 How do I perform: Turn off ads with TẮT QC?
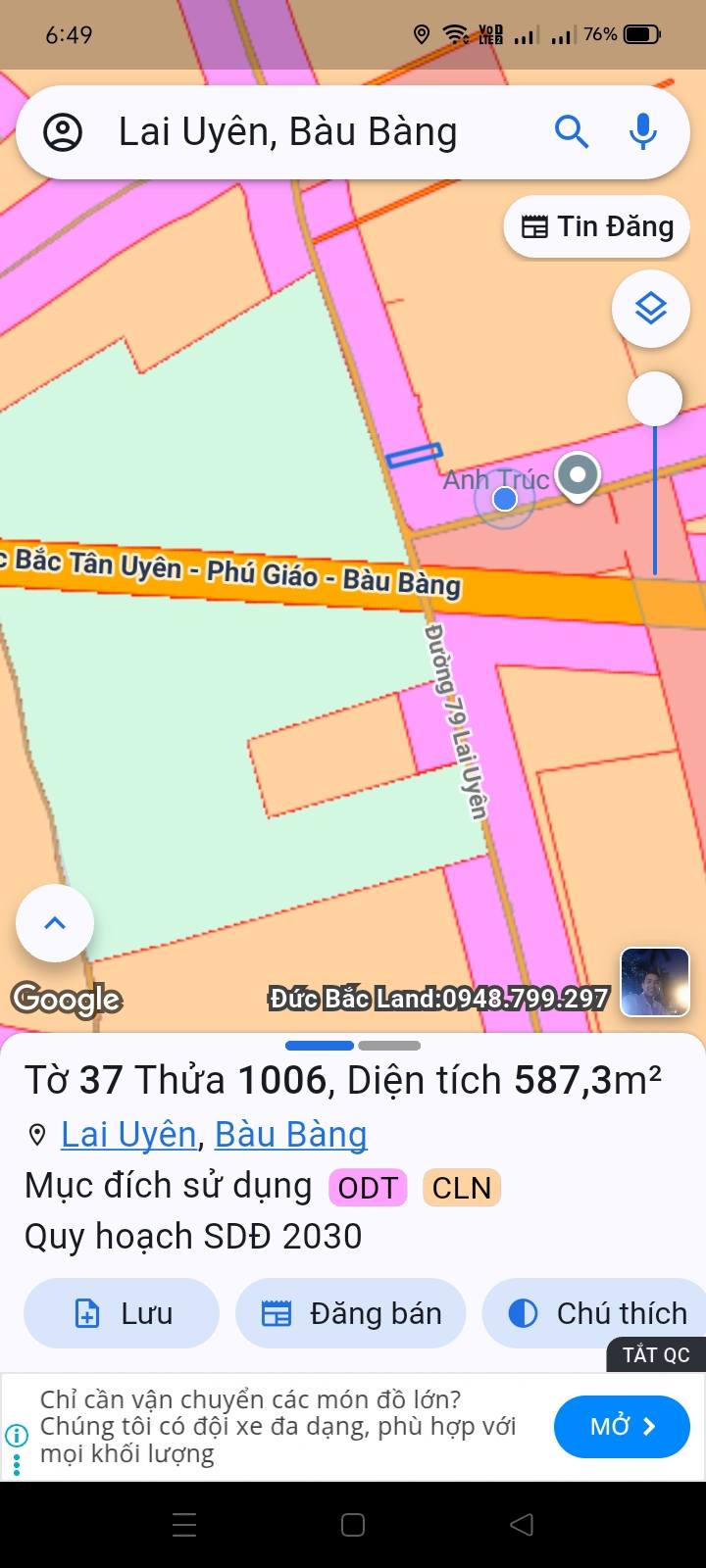[x=655, y=1355]
